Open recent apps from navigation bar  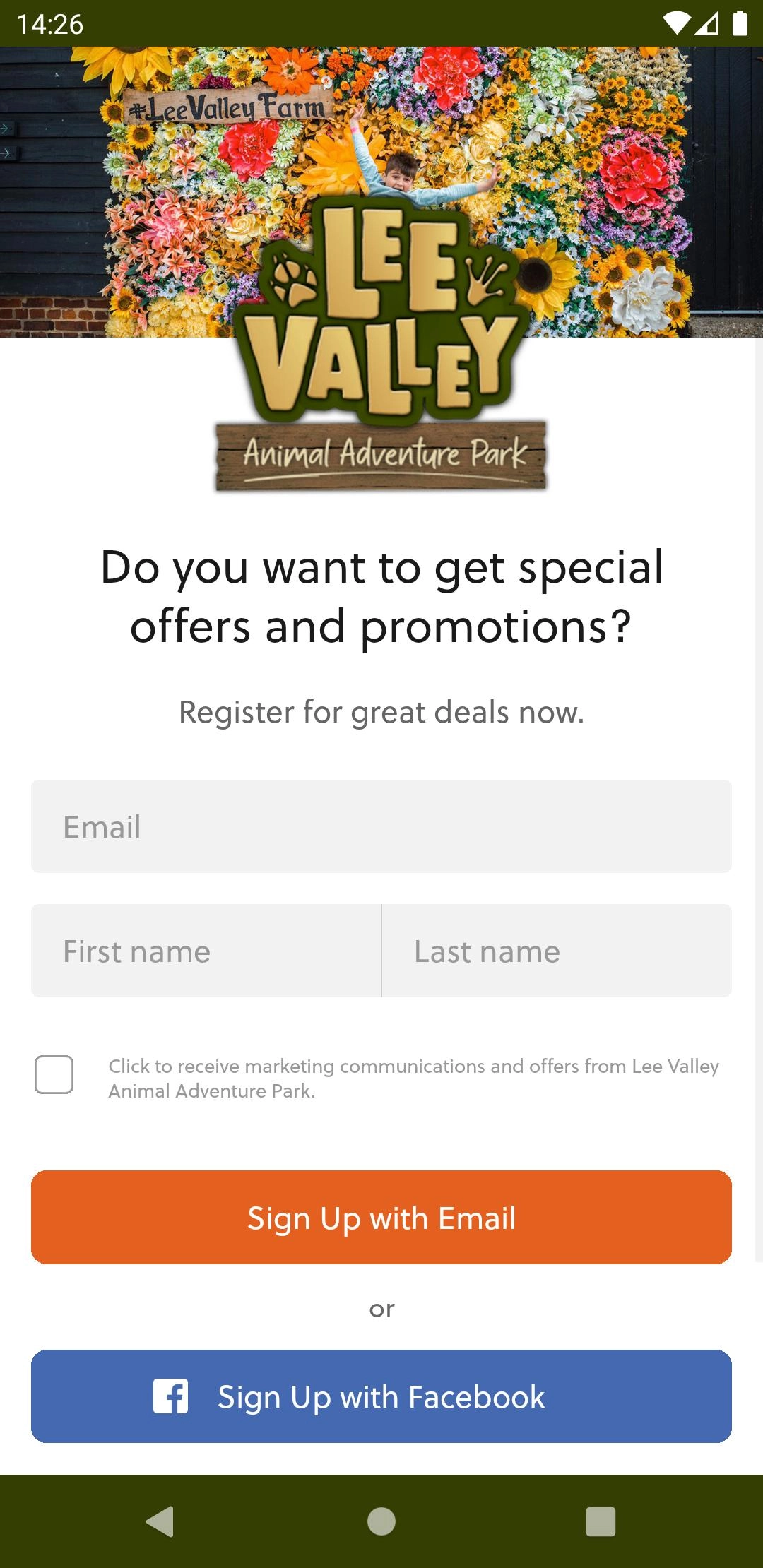(x=601, y=1521)
